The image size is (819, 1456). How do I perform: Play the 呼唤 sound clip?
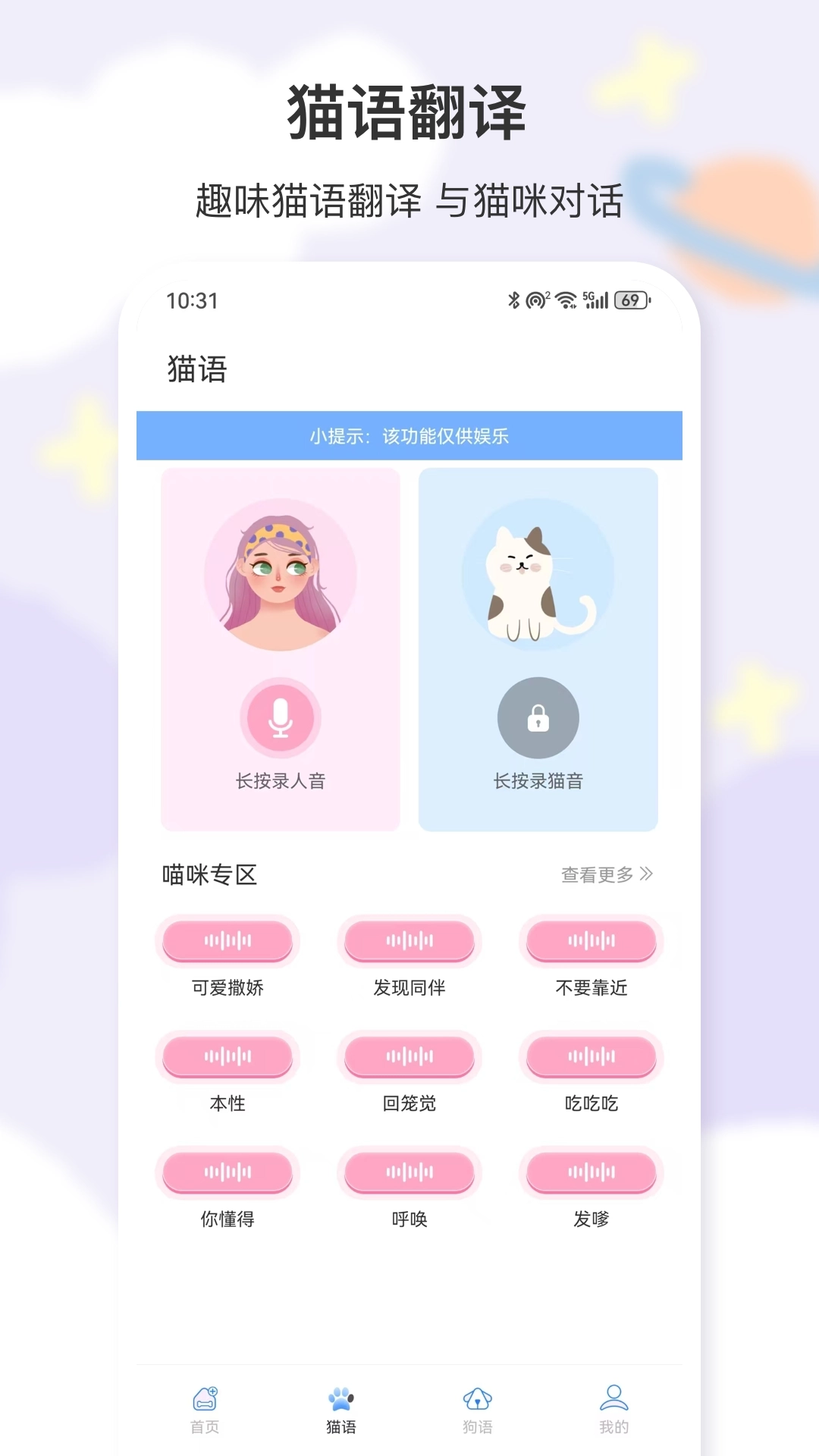click(409, 1172)
